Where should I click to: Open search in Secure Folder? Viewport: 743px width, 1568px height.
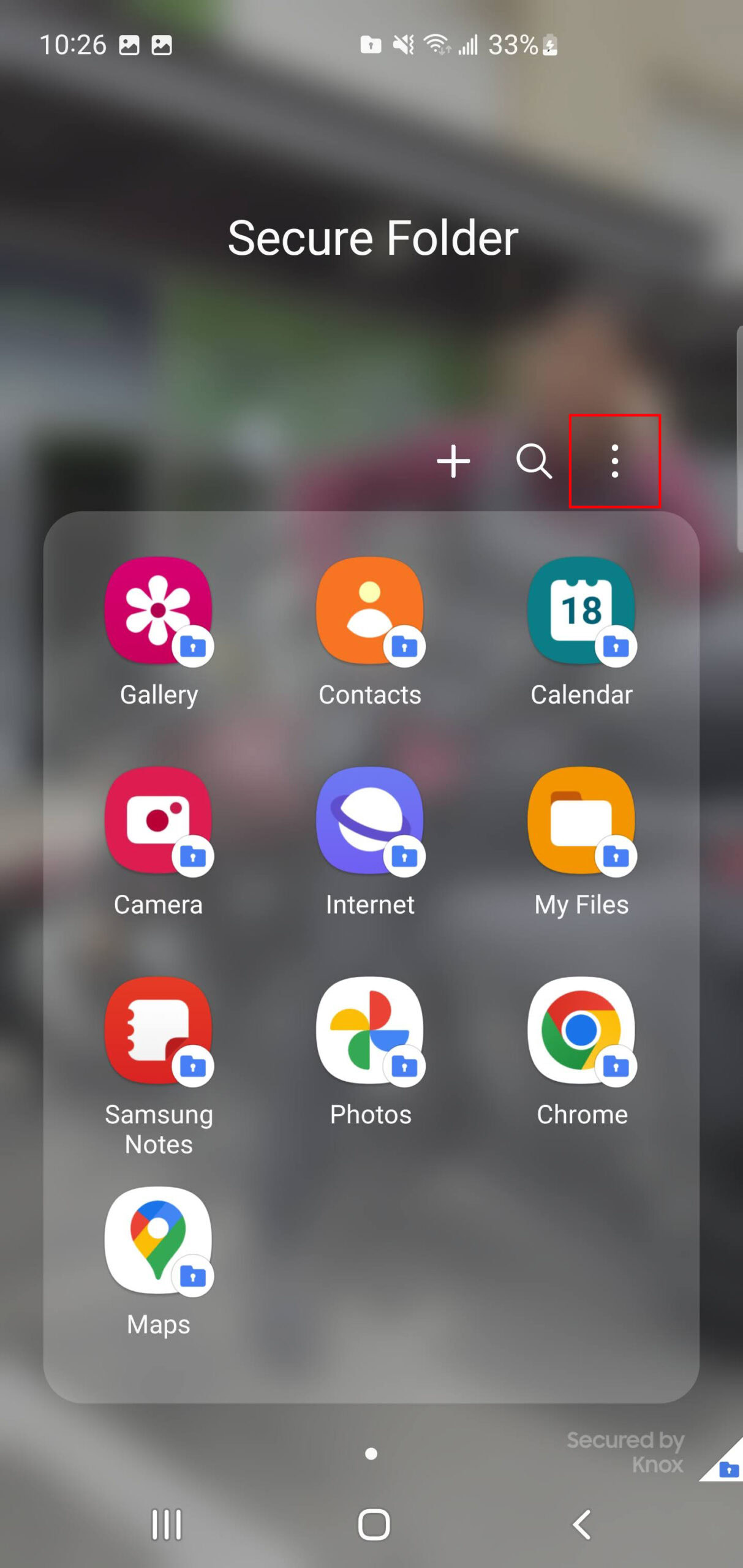[534, 461]
